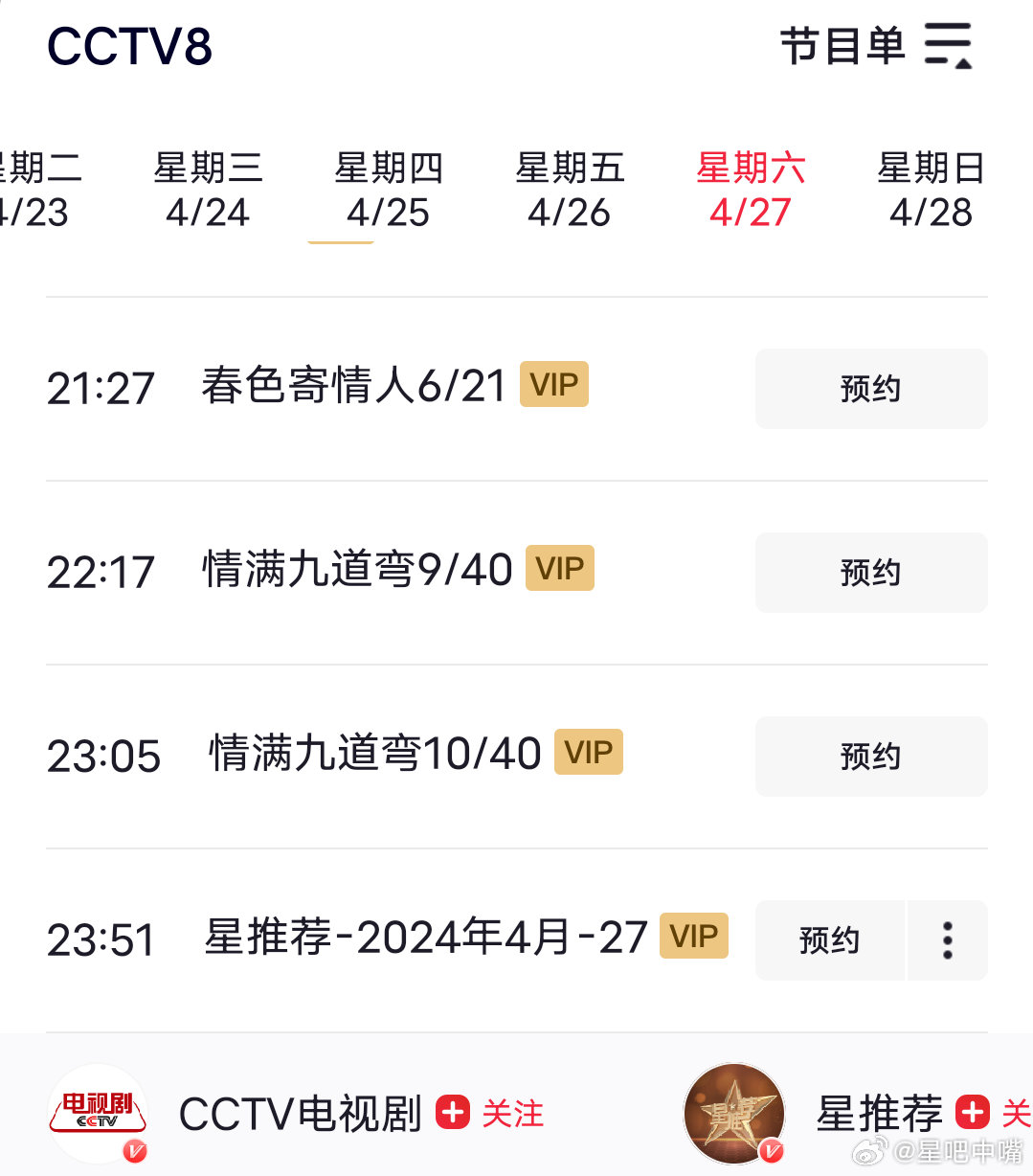Click the VIP badge beside 春色寄情人6/21
Image resolution: width=1033 pixels, height=1176 pixels.
pos(553,384)
